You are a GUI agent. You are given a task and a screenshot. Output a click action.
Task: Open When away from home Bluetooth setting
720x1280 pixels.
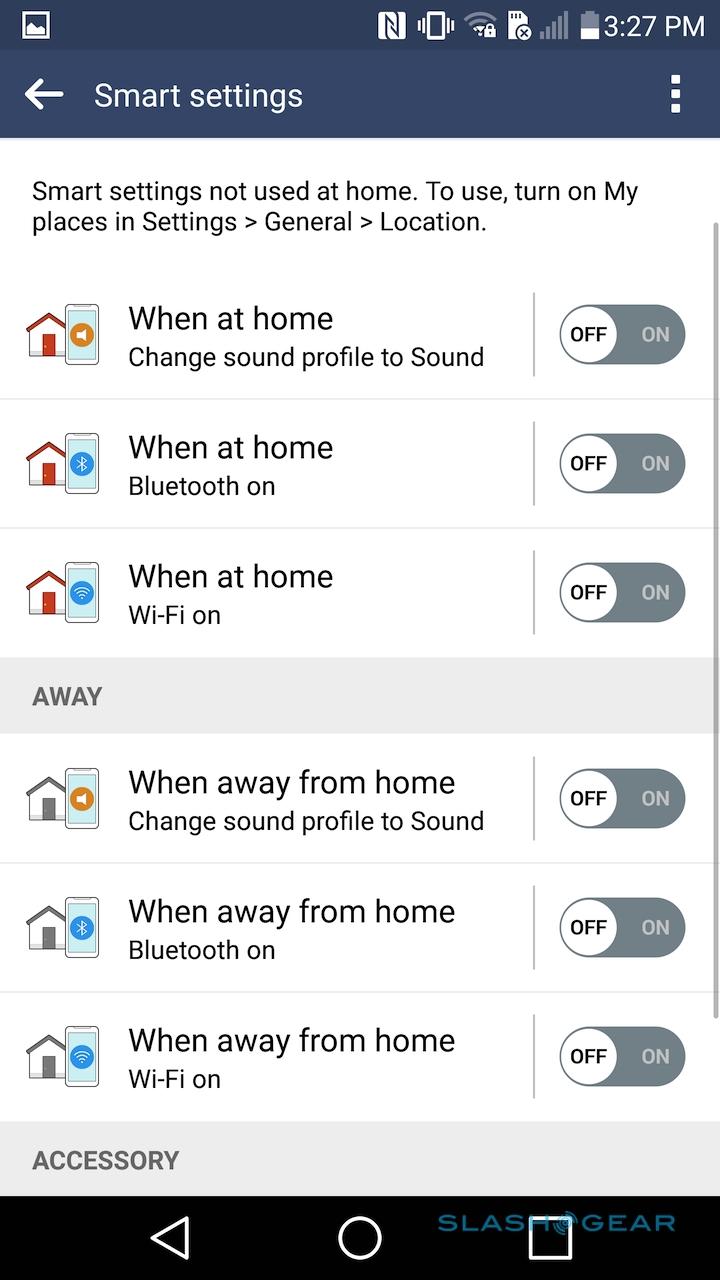305,929
